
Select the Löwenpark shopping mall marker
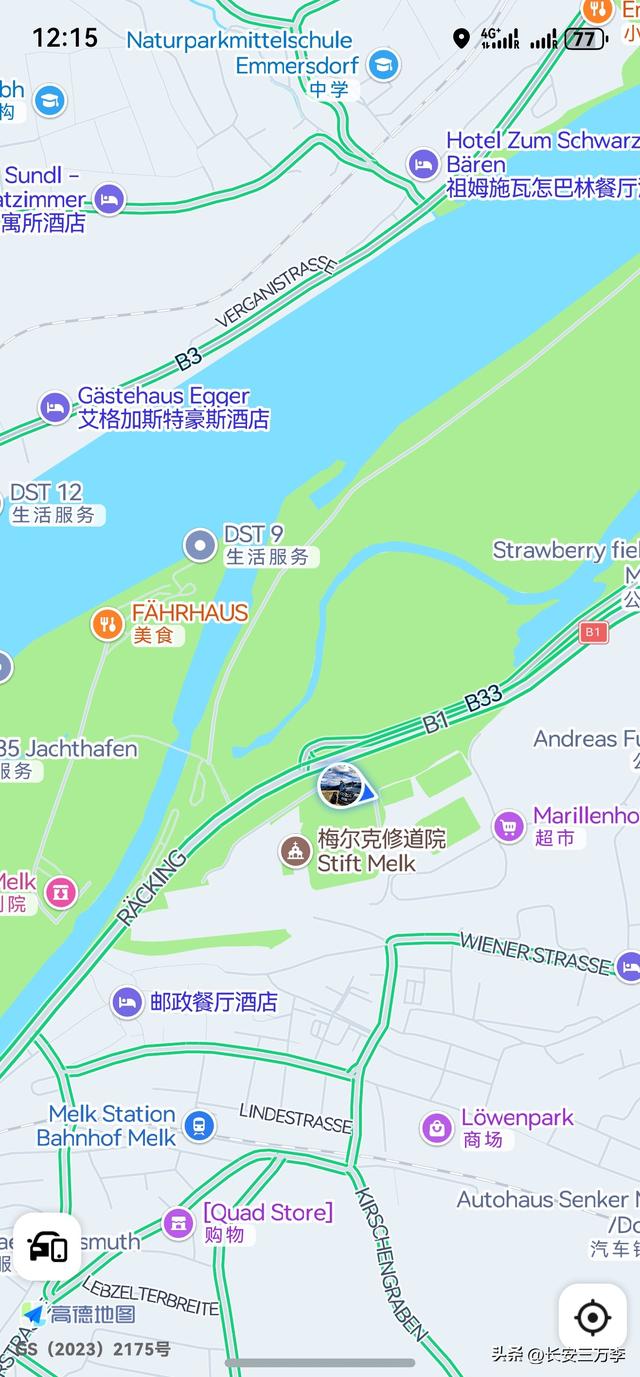(x=437, y=1128)
